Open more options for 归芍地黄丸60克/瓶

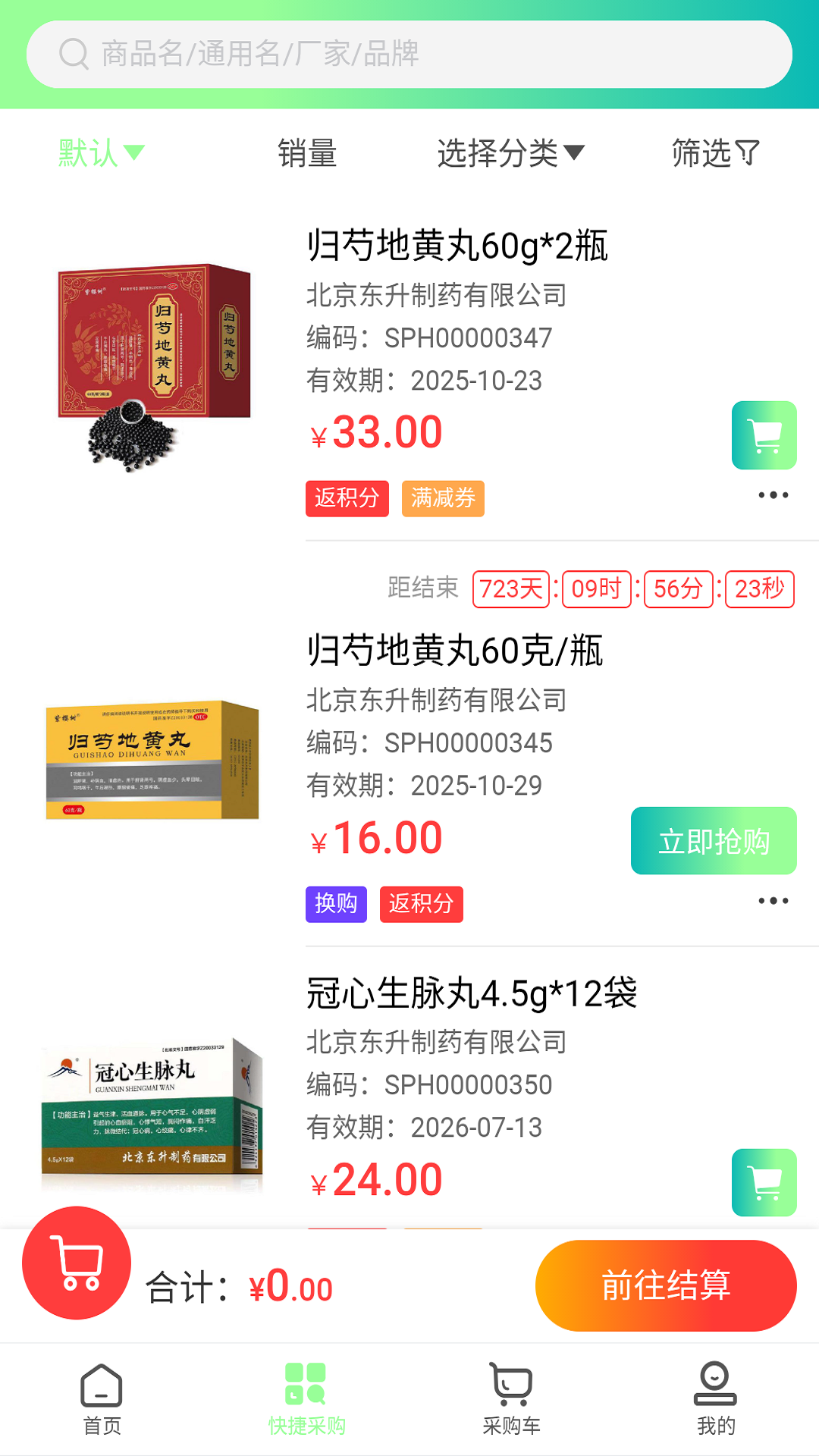[773, 901]
